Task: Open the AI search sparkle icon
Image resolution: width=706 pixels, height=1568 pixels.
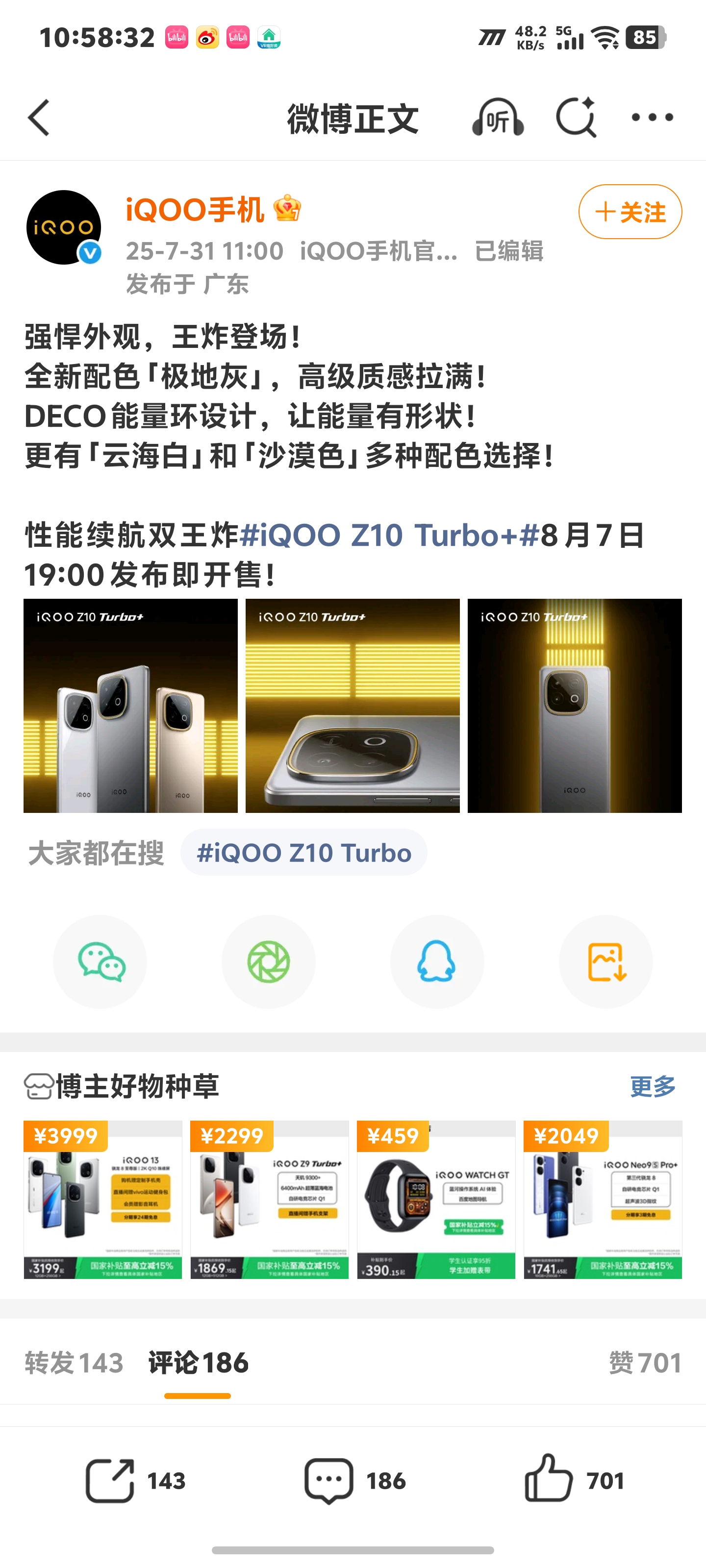Action: click(x=576, y=118)
